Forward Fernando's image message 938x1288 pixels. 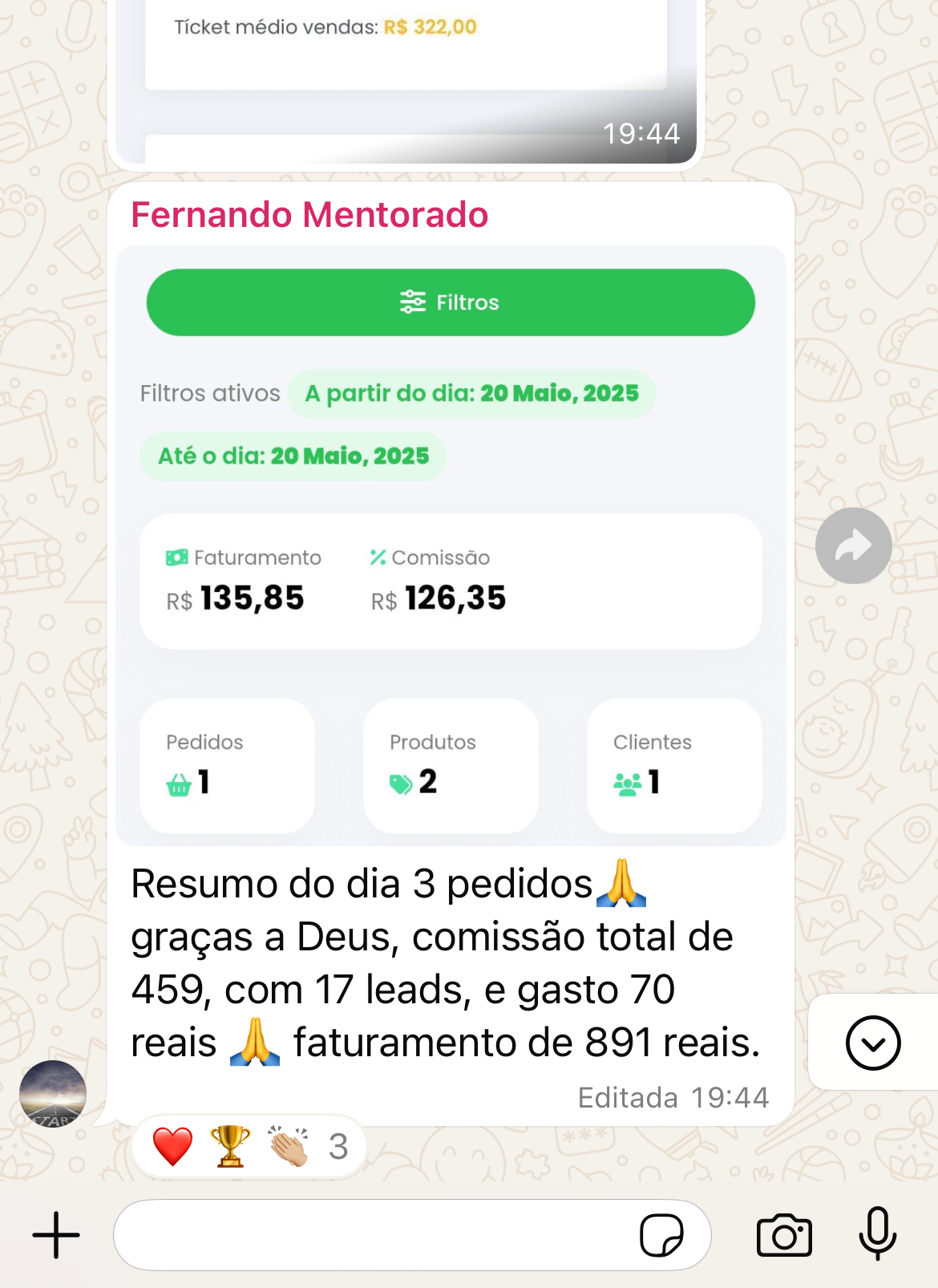pyautogui.click(x=854, y=545)
